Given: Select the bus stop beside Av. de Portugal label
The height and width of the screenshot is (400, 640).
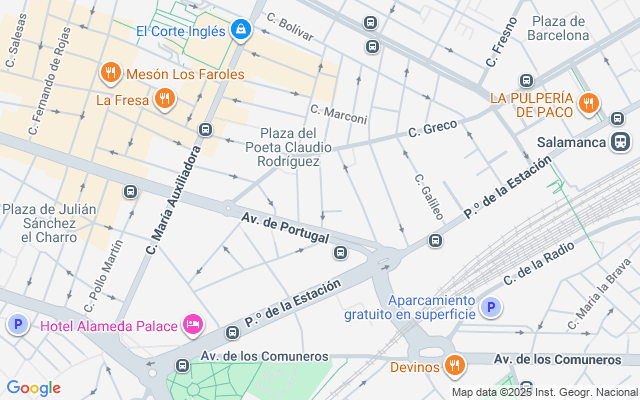Looking at the screenshot, I should coord(340,253).
